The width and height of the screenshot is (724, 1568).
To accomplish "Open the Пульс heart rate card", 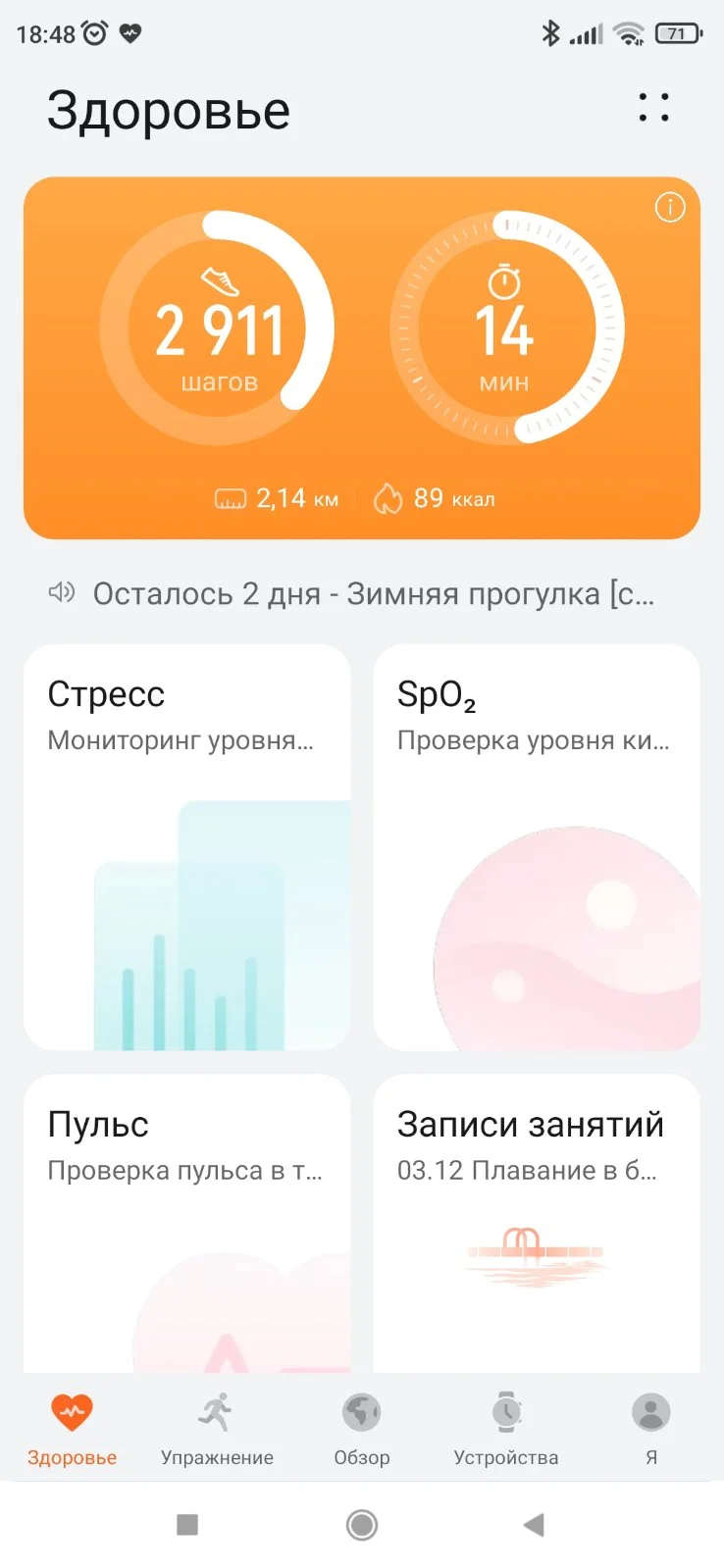I will [x=186, y=1222].
